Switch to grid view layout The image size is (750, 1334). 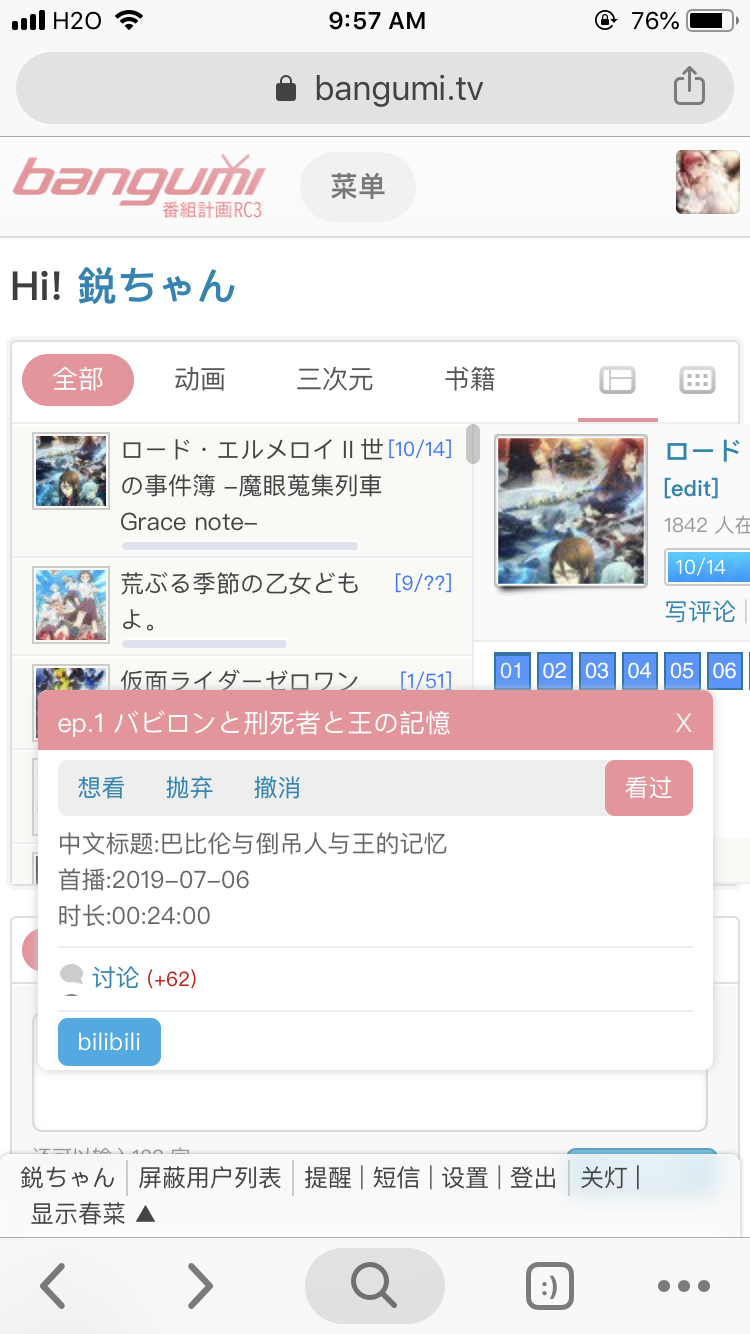(x=697, y=380)
